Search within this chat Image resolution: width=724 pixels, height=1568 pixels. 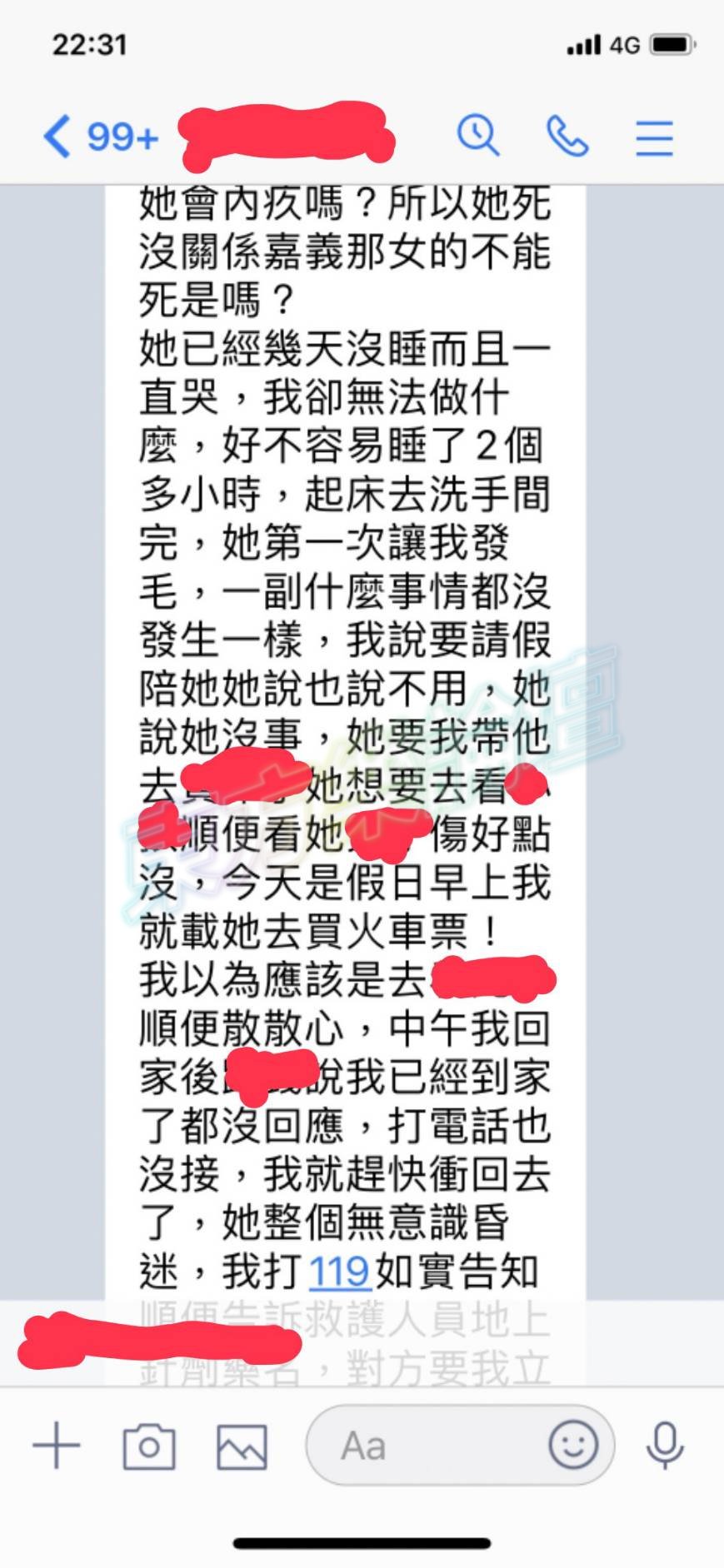(478, 136)
